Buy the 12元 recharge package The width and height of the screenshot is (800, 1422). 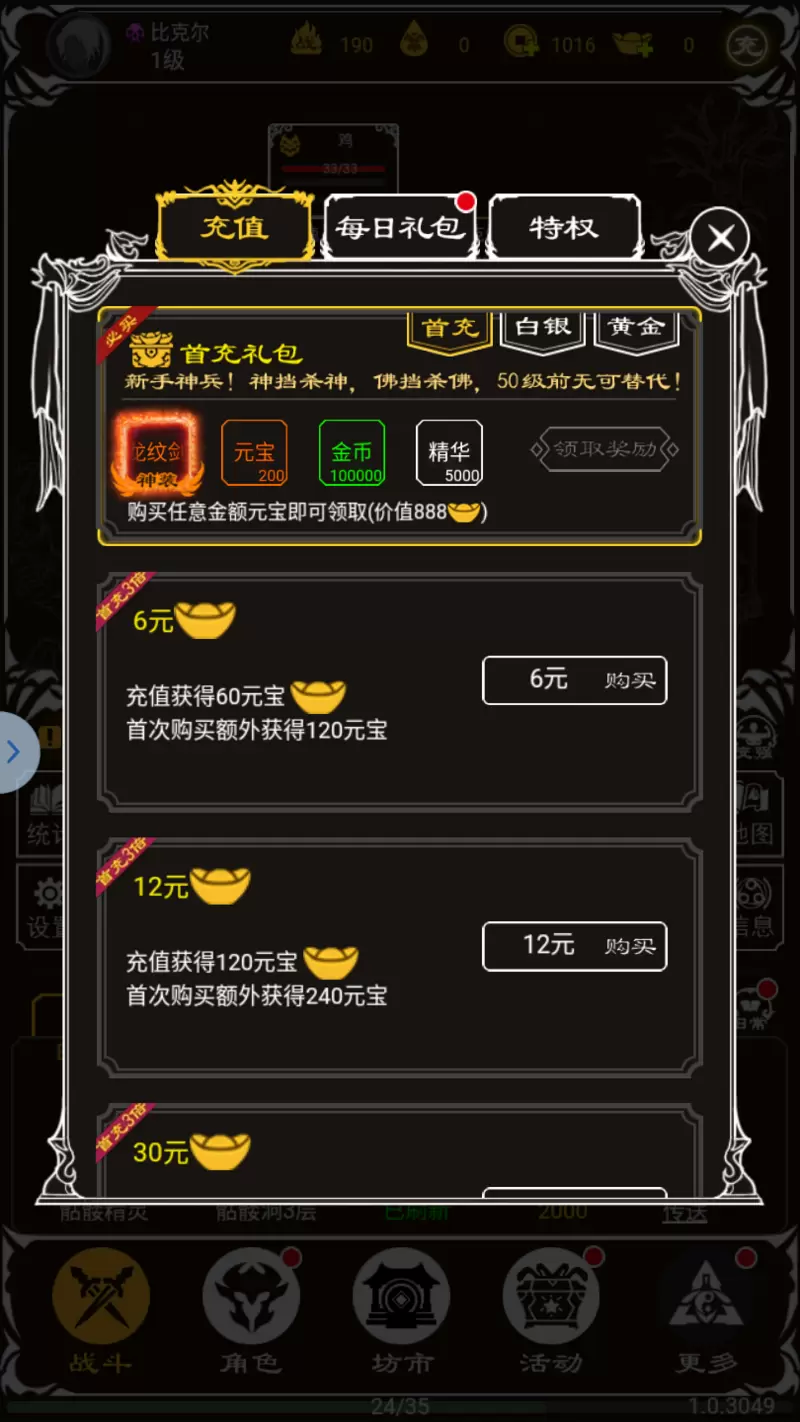[x=574, y=946]
